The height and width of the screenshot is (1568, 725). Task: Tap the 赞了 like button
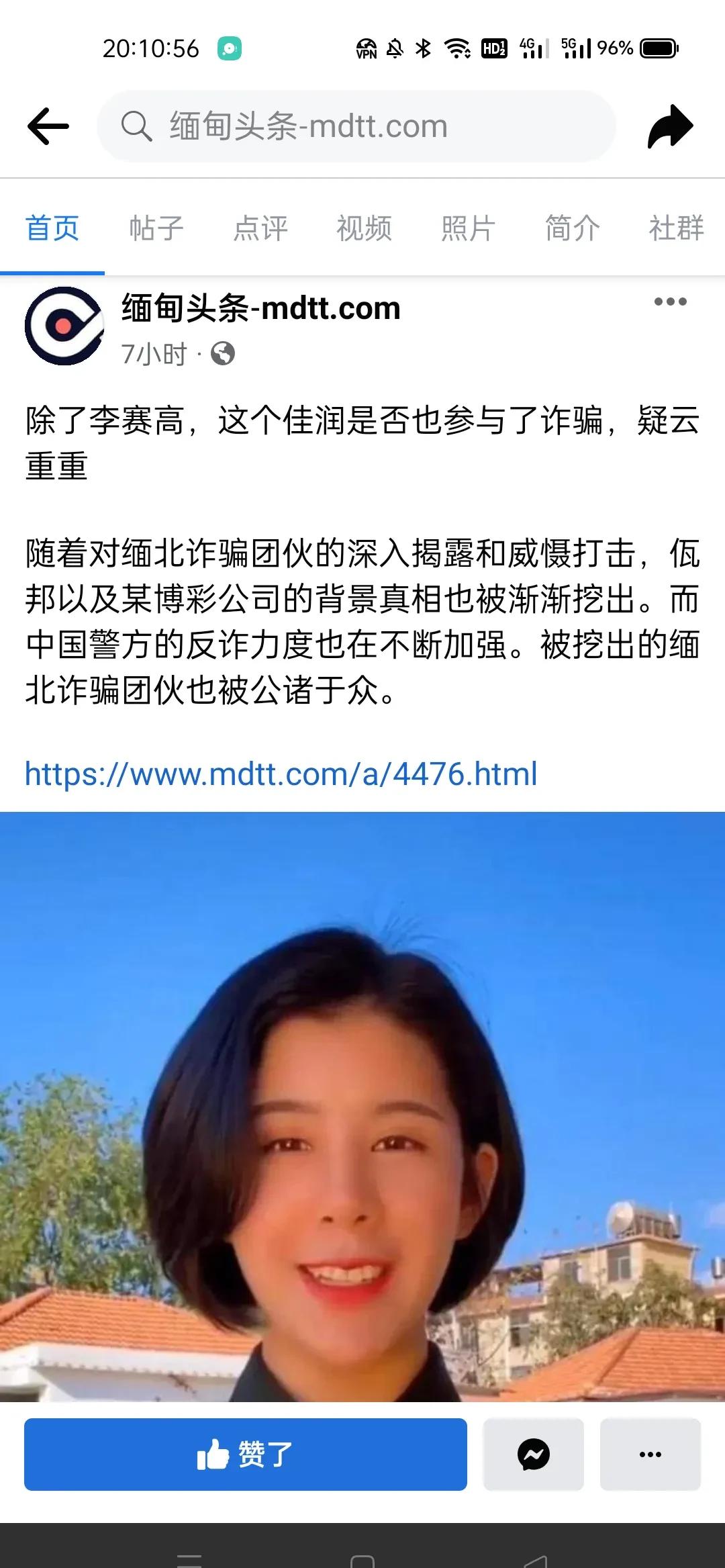(245, 1454)
